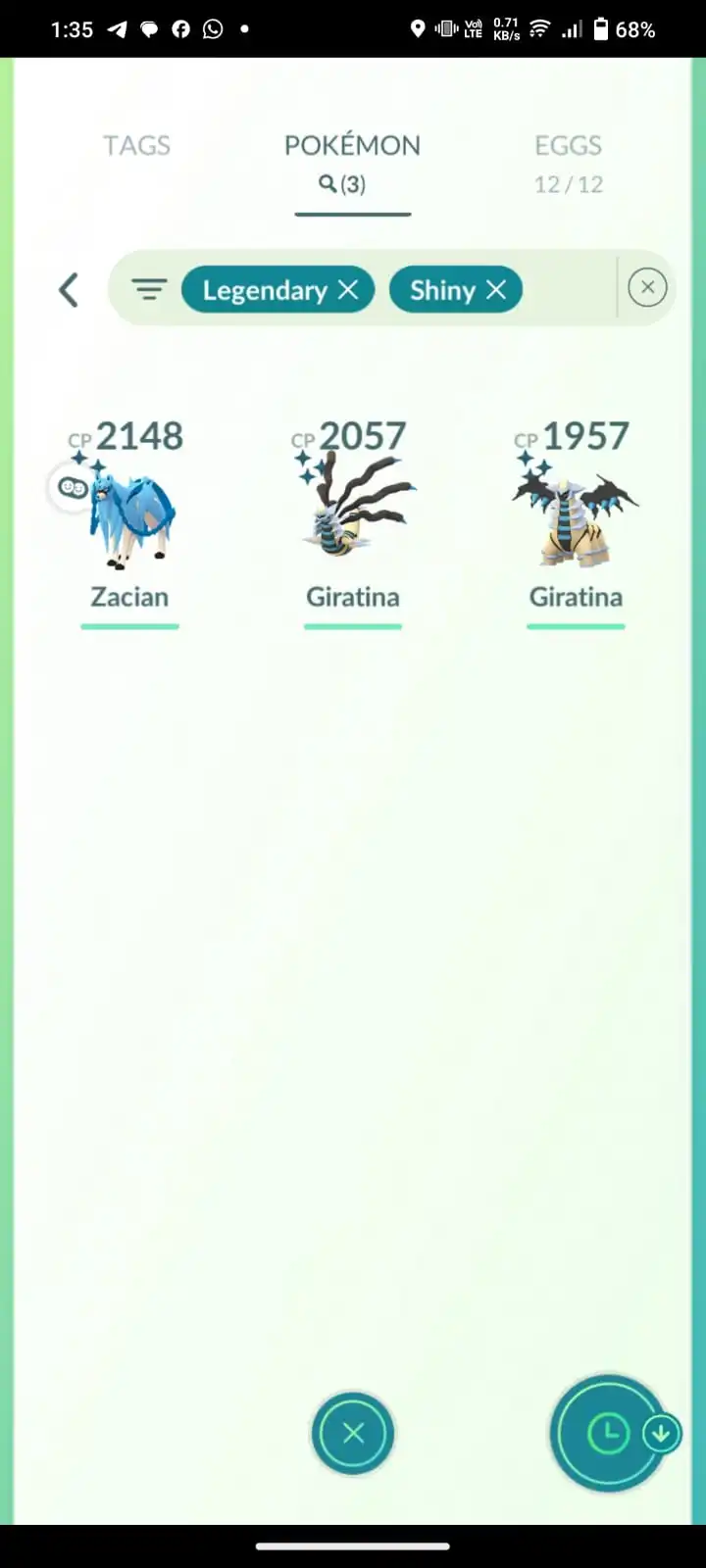
Task: Go back using the left arrow
Action: [x=68, y=289]
